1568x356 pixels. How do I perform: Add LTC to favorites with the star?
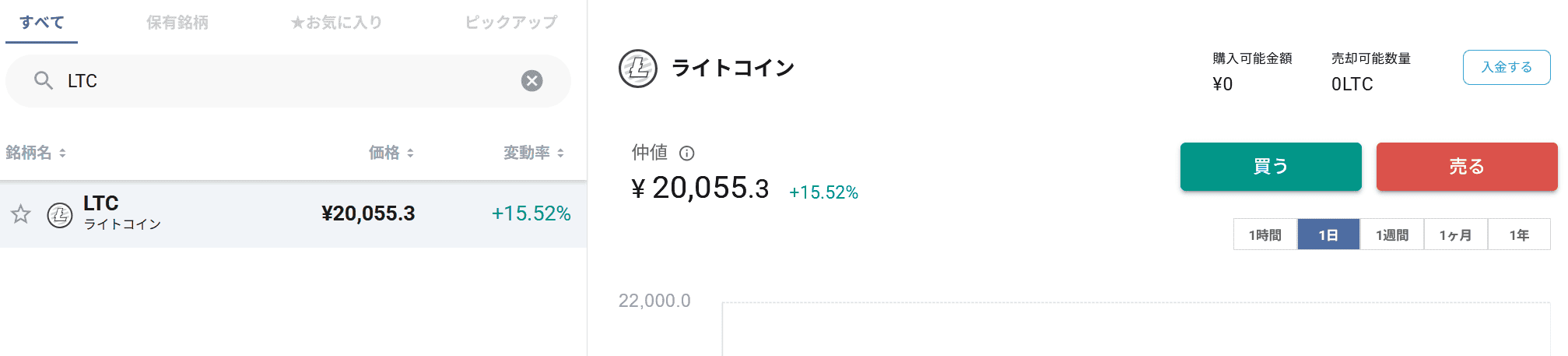(21, 214)
